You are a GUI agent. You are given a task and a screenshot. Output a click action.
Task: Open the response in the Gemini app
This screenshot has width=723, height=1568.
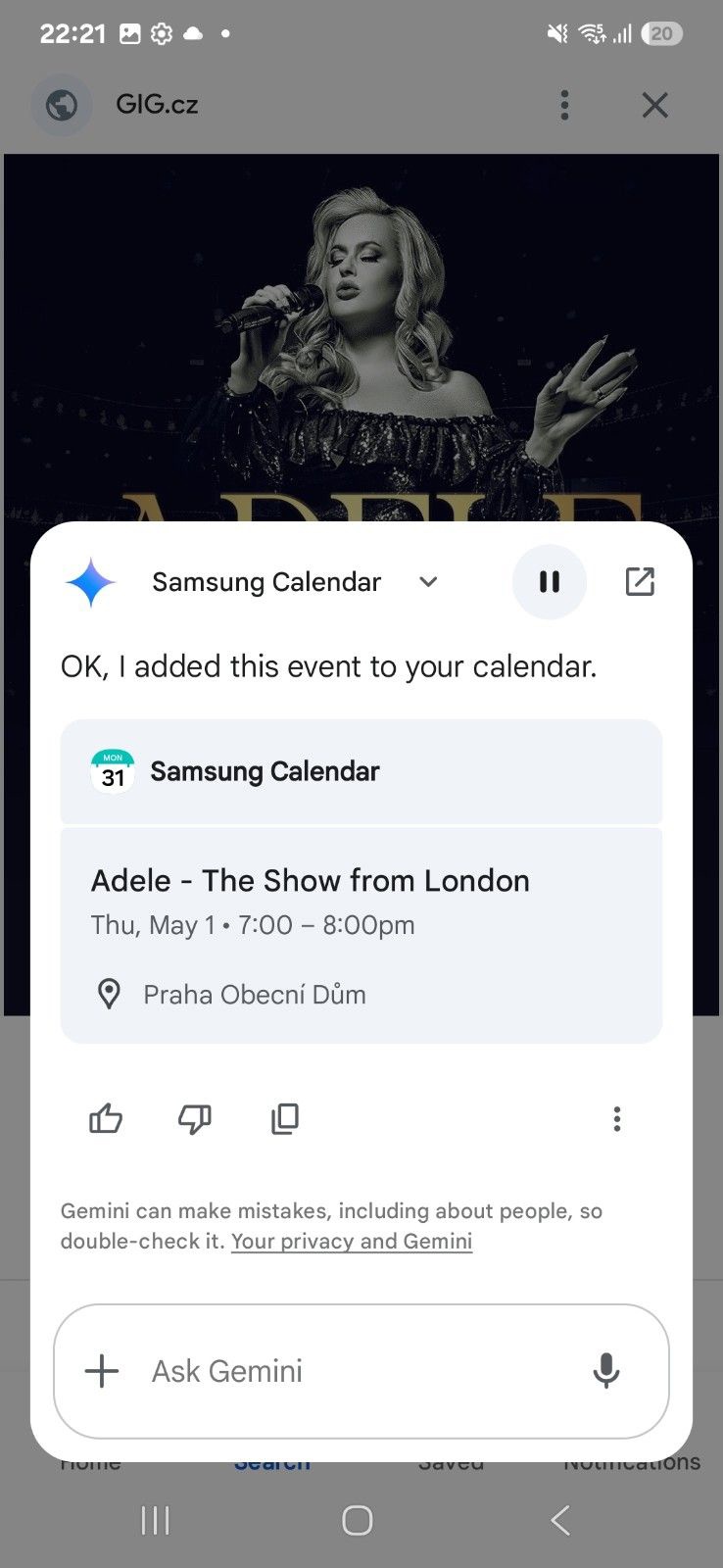coord(639,582)
